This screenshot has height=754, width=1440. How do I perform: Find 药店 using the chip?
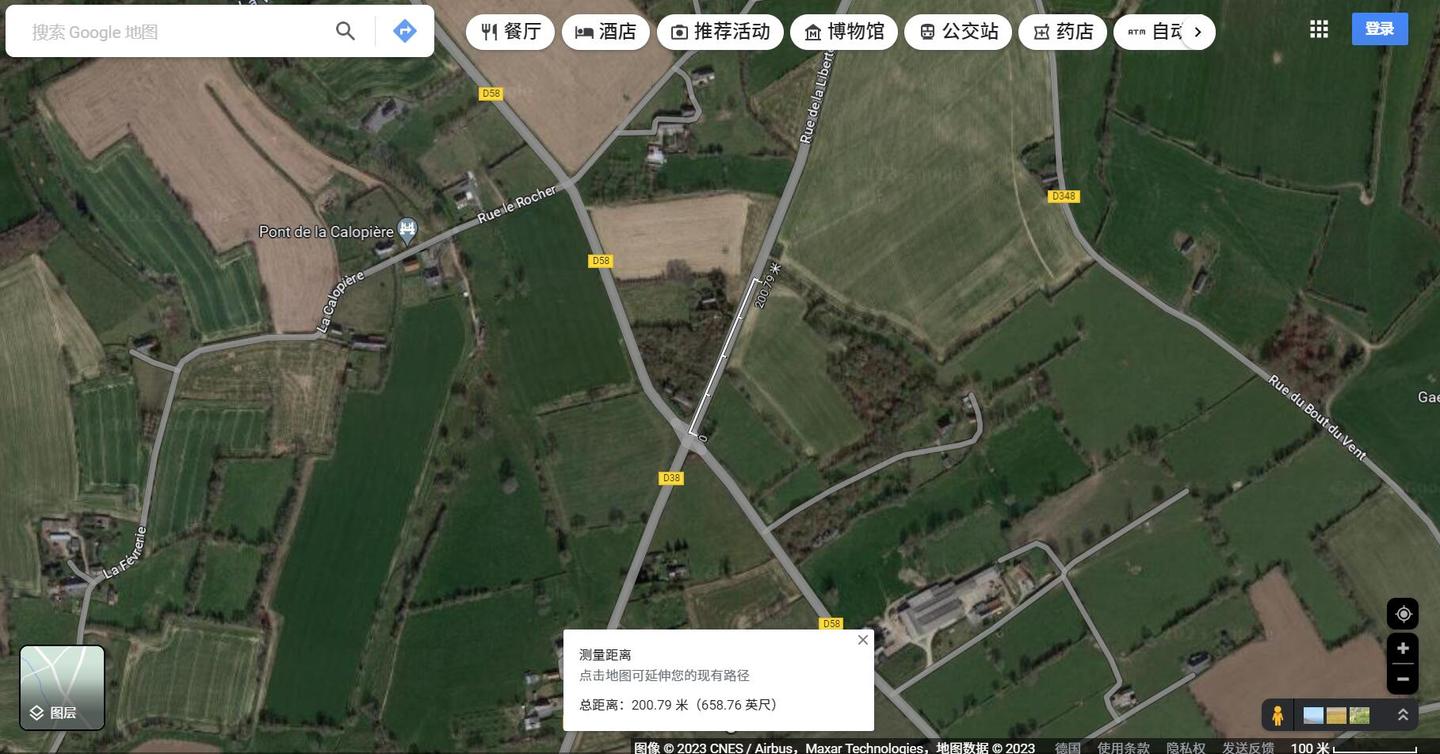tap(1063, 32)
